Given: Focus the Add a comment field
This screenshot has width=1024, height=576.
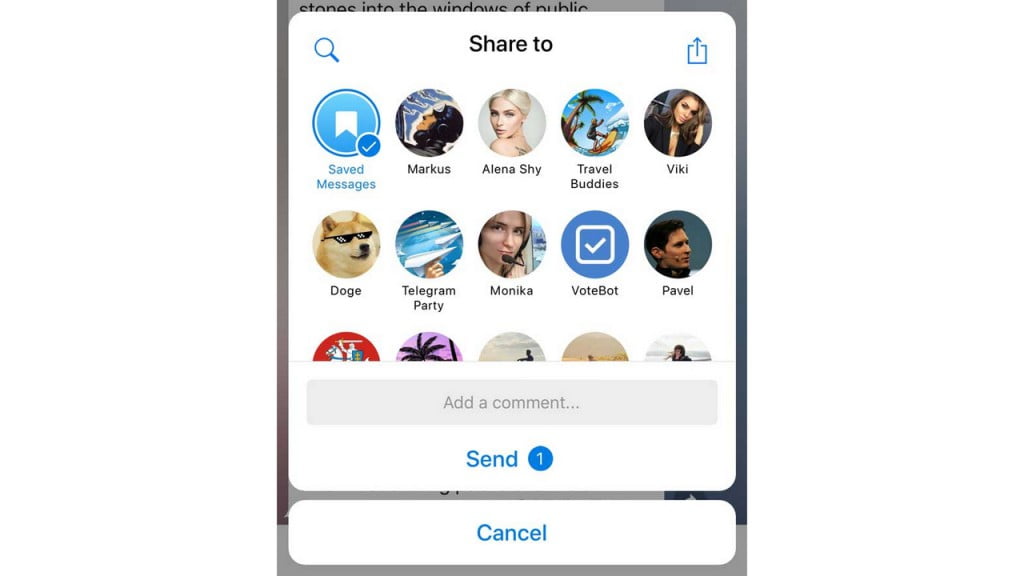Looking at the screenshot, I should click(511, 403).
